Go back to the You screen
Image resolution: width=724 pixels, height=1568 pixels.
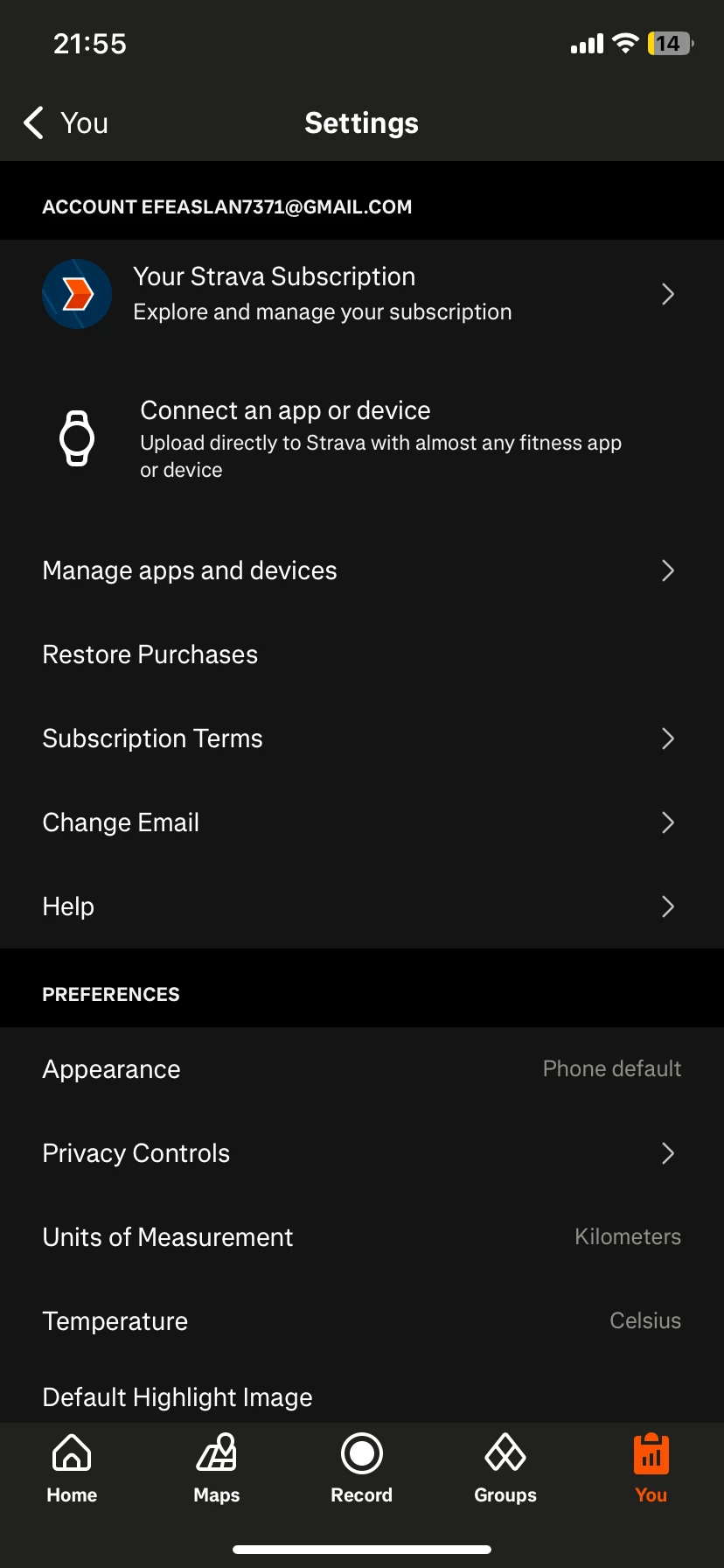[66, 123]
